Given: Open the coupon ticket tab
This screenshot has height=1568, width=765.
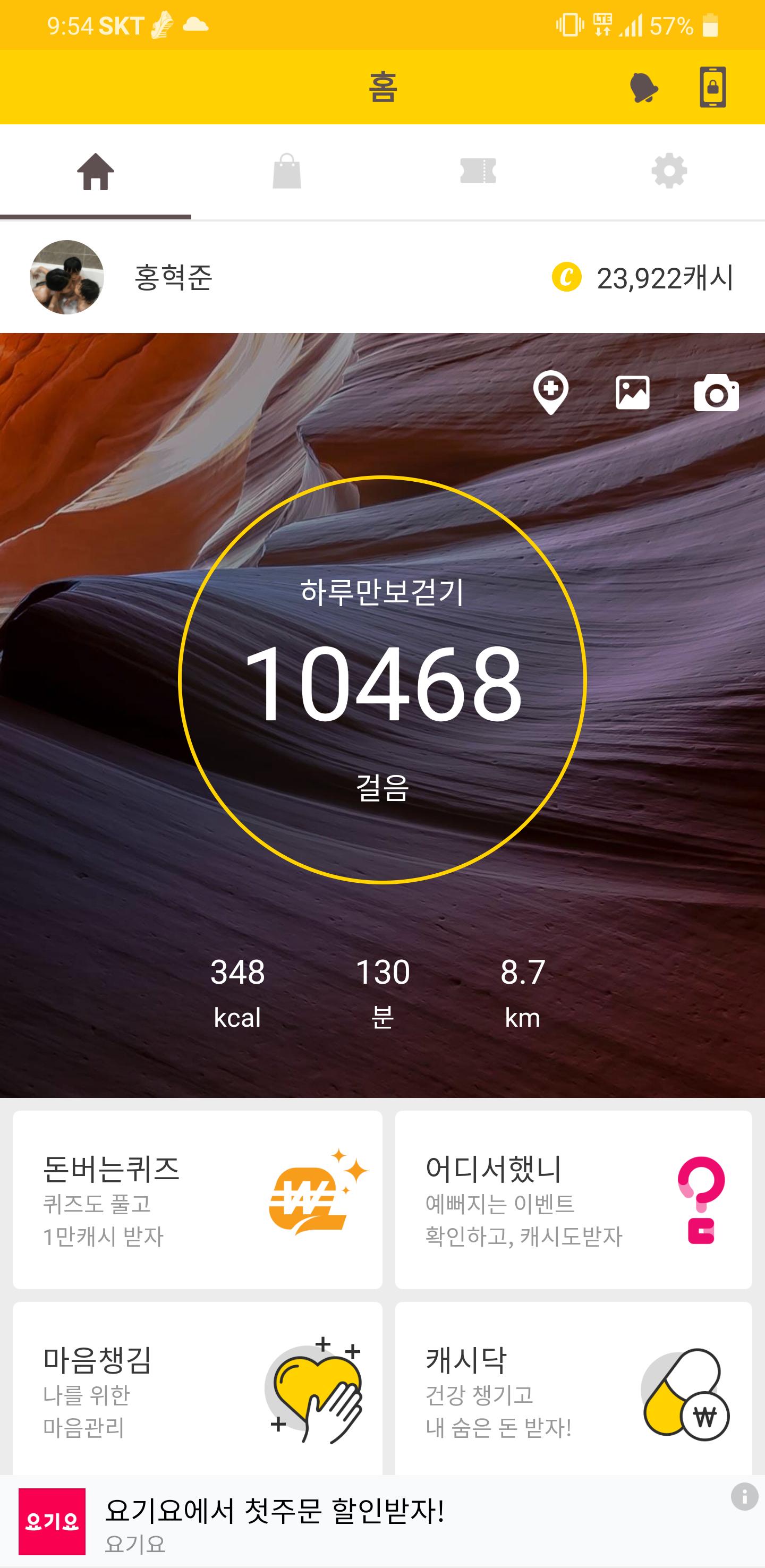Looking at the screenshot, I should pyautogui.click(x=478, y=172).
